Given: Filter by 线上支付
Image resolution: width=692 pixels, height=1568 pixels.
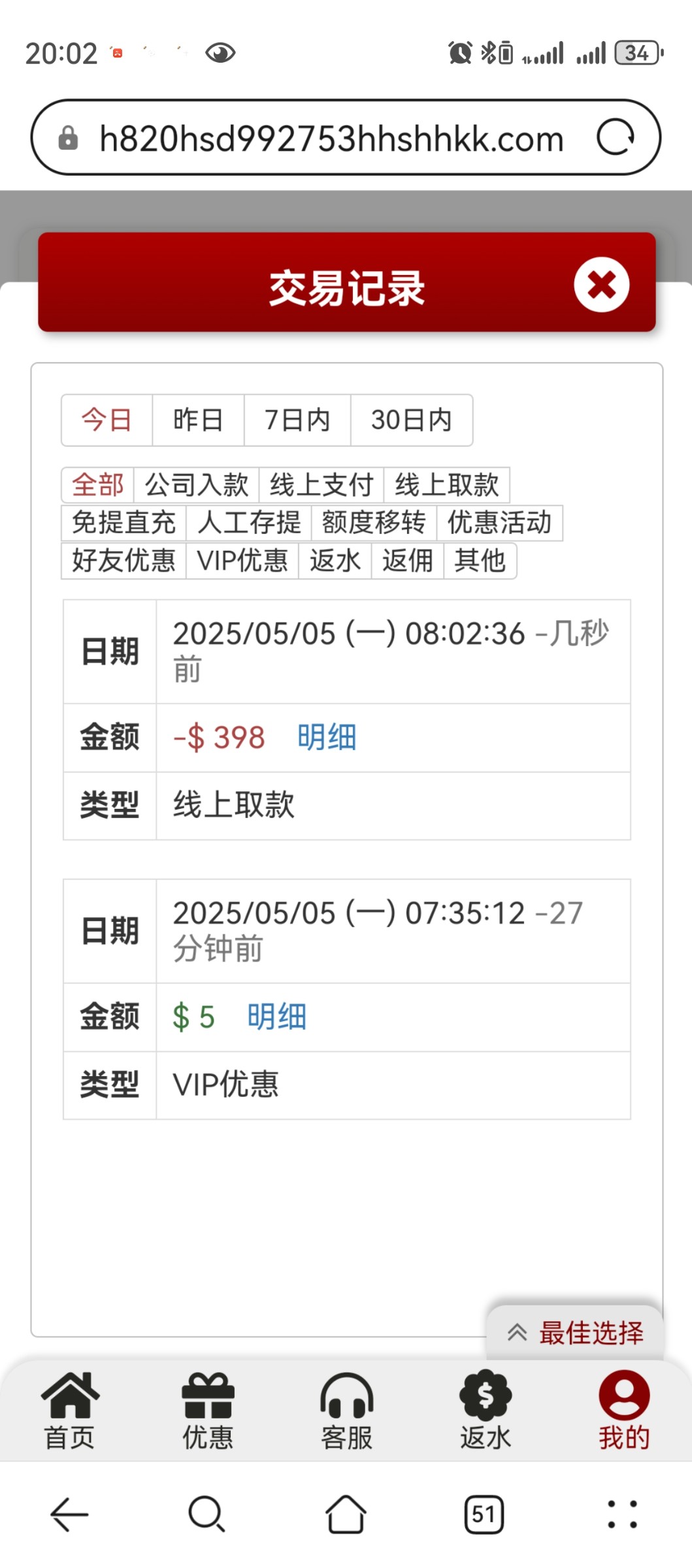Looking at the screenshot, I should click(x=321, y=485).
